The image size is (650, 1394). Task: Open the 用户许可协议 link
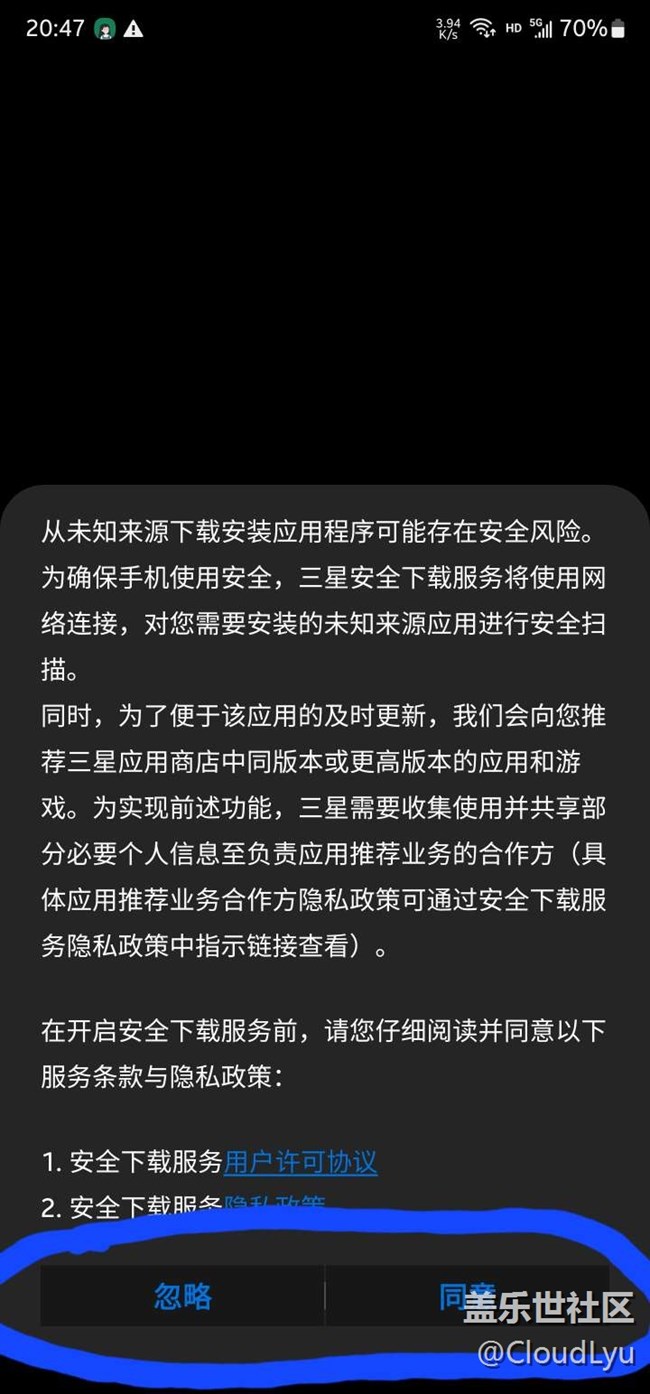[x=300, y=1162]
